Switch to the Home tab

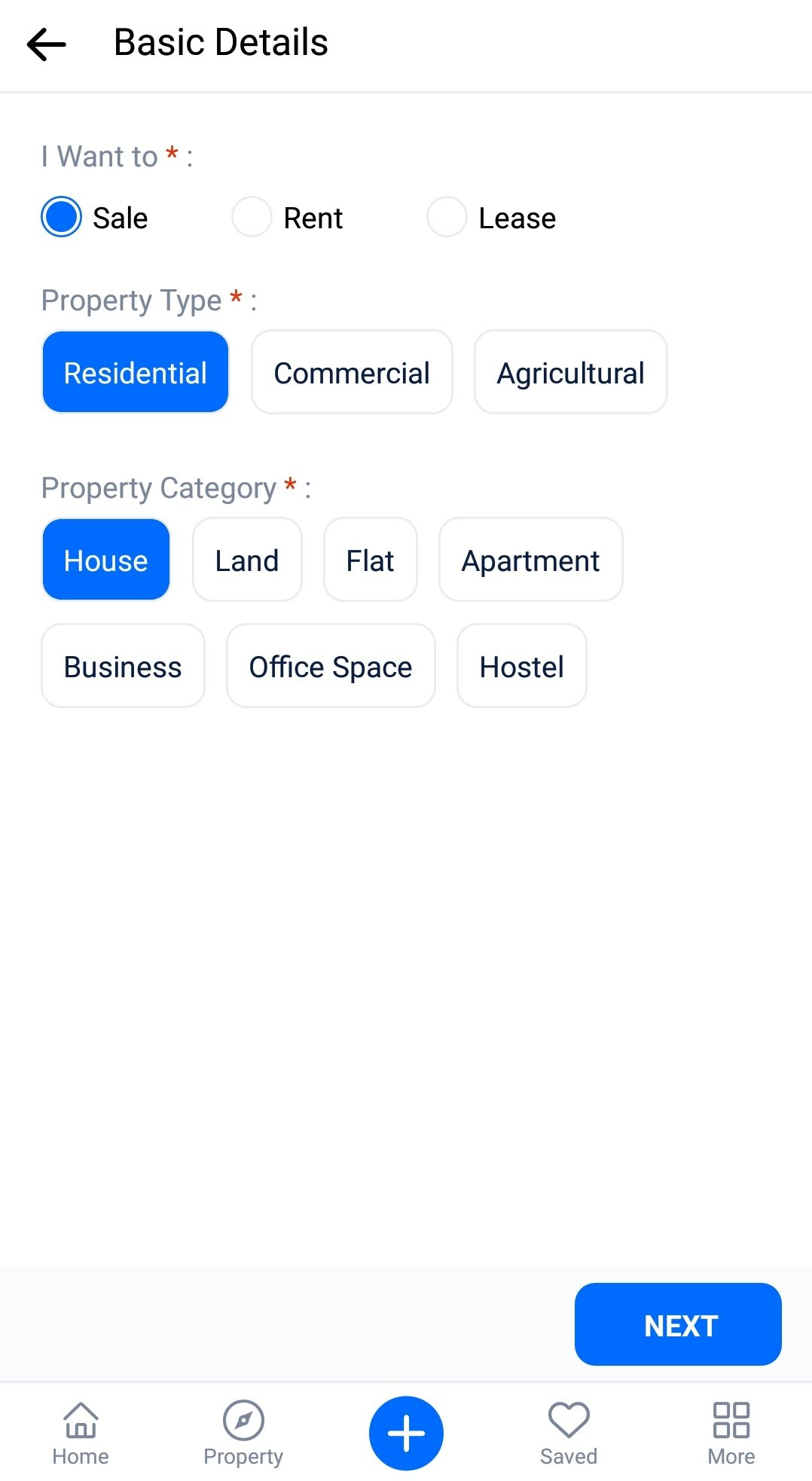[81, 1433]
